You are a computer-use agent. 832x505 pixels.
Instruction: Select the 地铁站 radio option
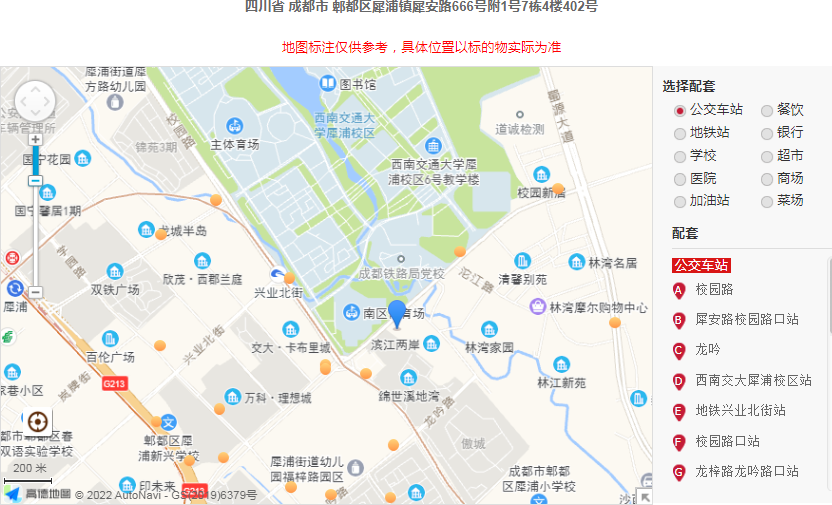click(x=680, y=133)
